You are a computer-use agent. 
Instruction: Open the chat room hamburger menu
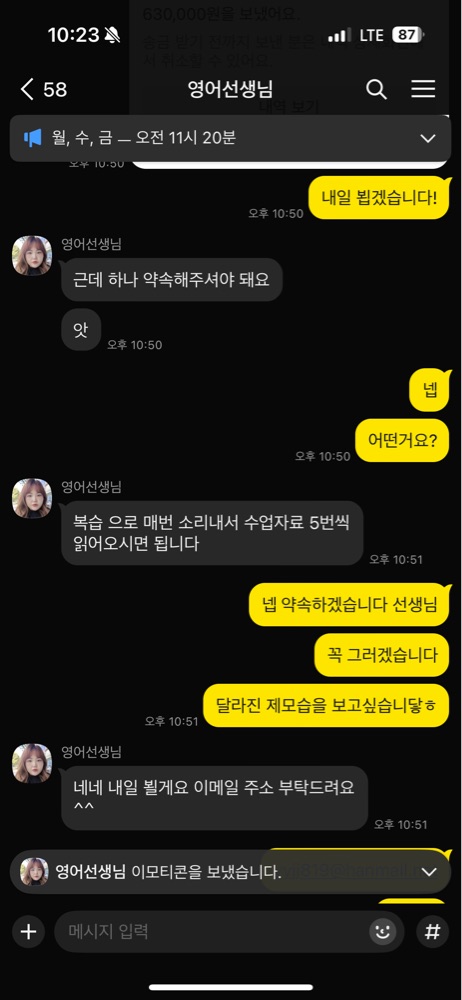pyautogui.click(x=422, y=89)
